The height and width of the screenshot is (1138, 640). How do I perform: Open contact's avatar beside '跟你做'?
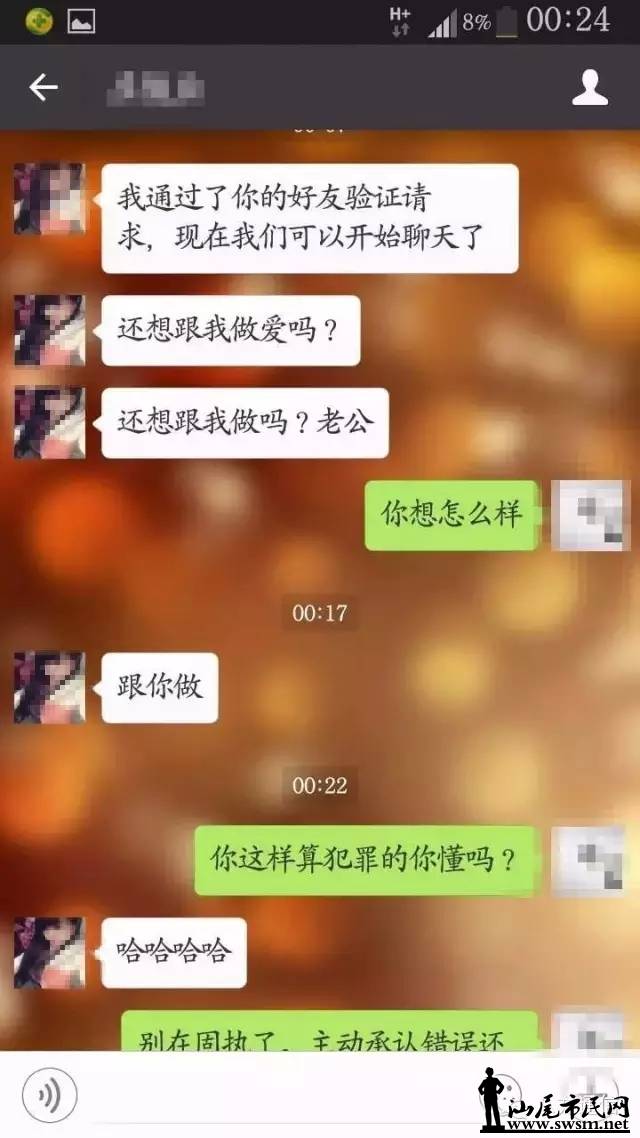click(49, 687)
